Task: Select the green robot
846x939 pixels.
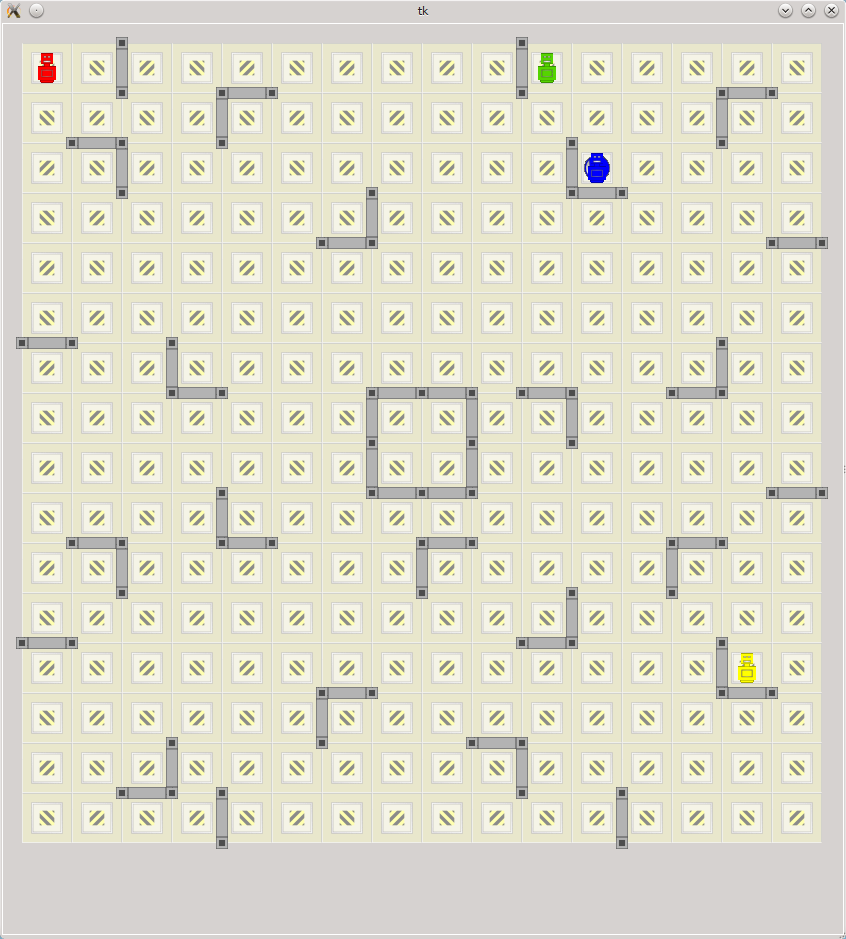Action: point(547,68)
